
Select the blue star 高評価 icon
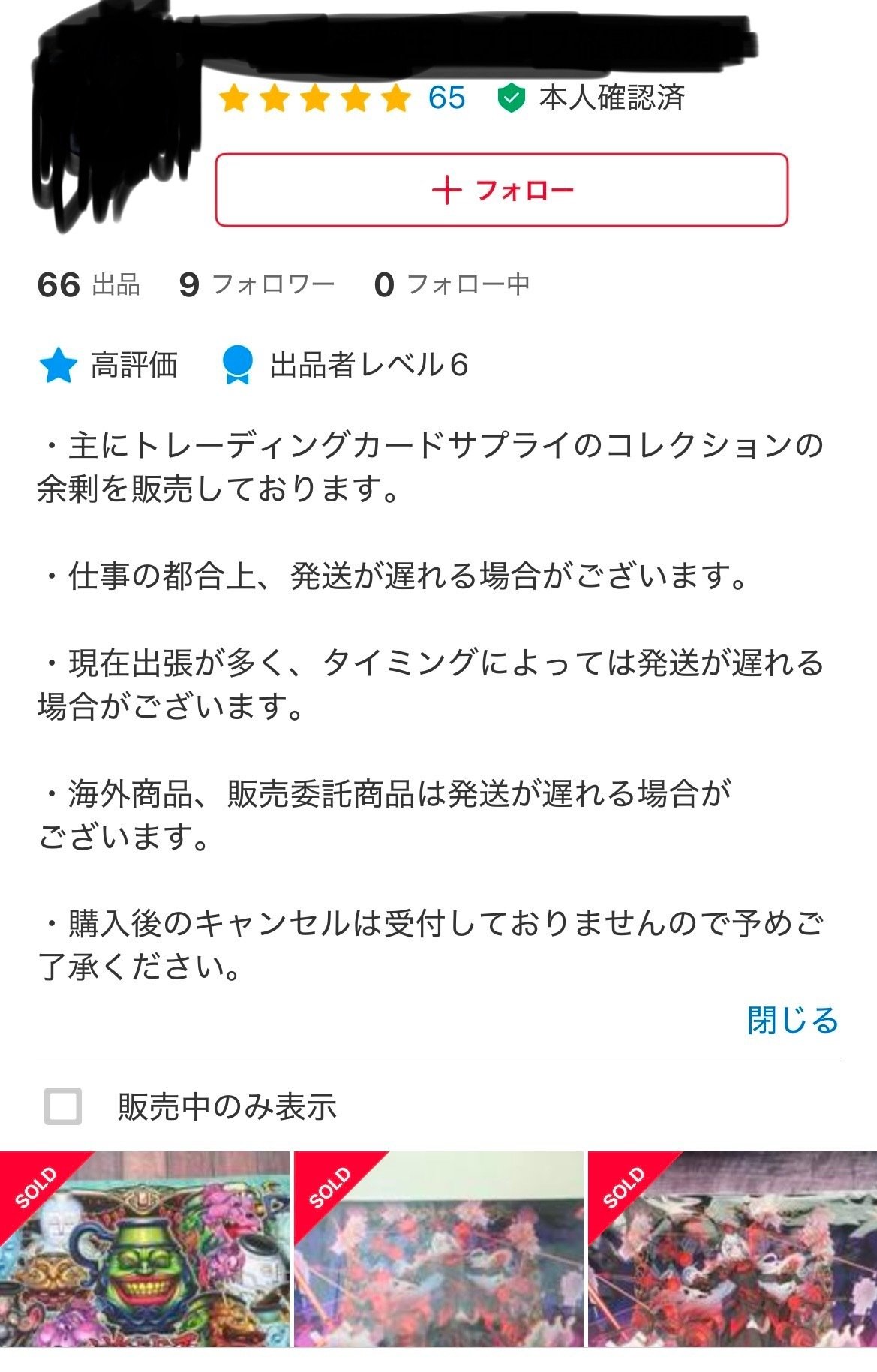(58, 366)
